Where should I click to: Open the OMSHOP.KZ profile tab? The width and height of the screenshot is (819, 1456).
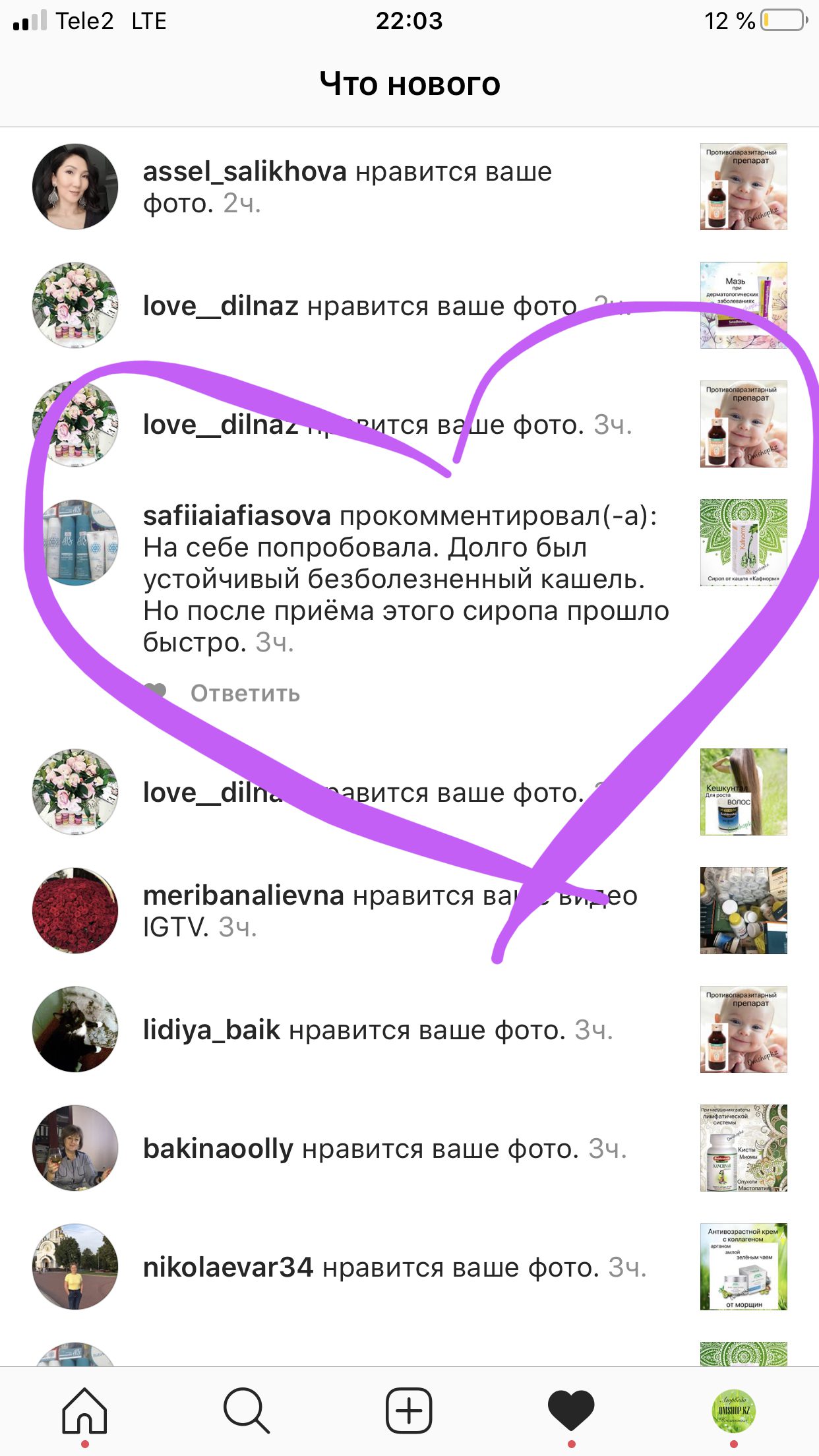734,1410
